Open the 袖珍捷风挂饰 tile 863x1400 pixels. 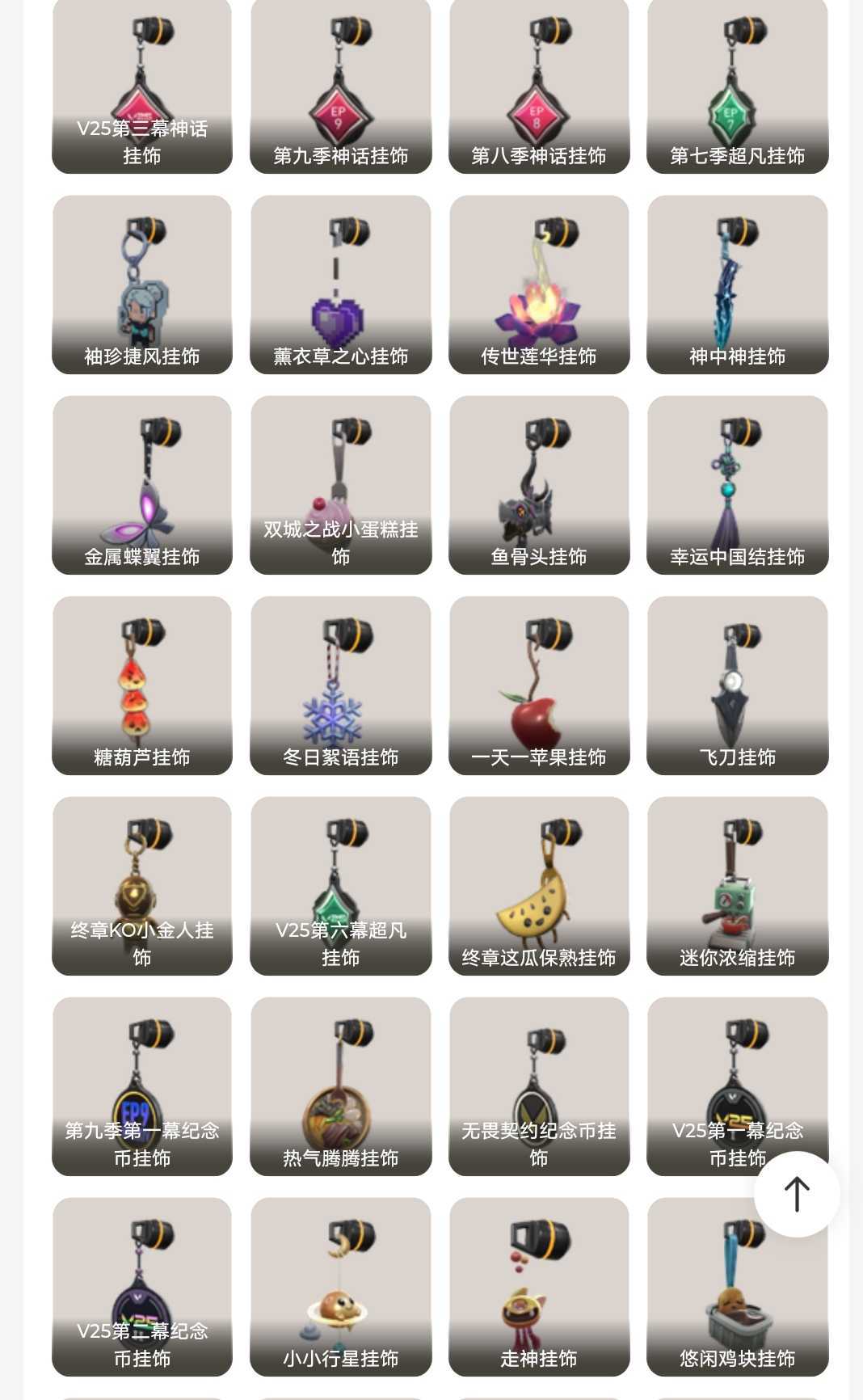click(x=142, y=285)
